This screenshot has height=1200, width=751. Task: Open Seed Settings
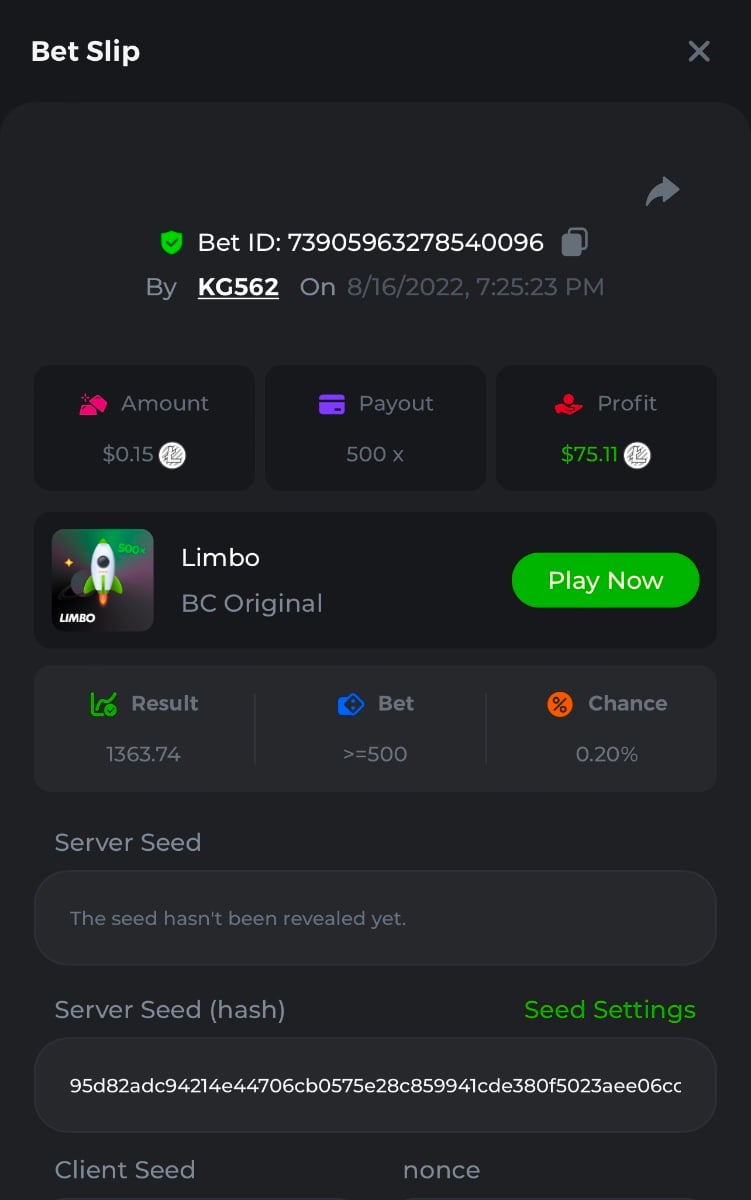[x=609, y=1010]
